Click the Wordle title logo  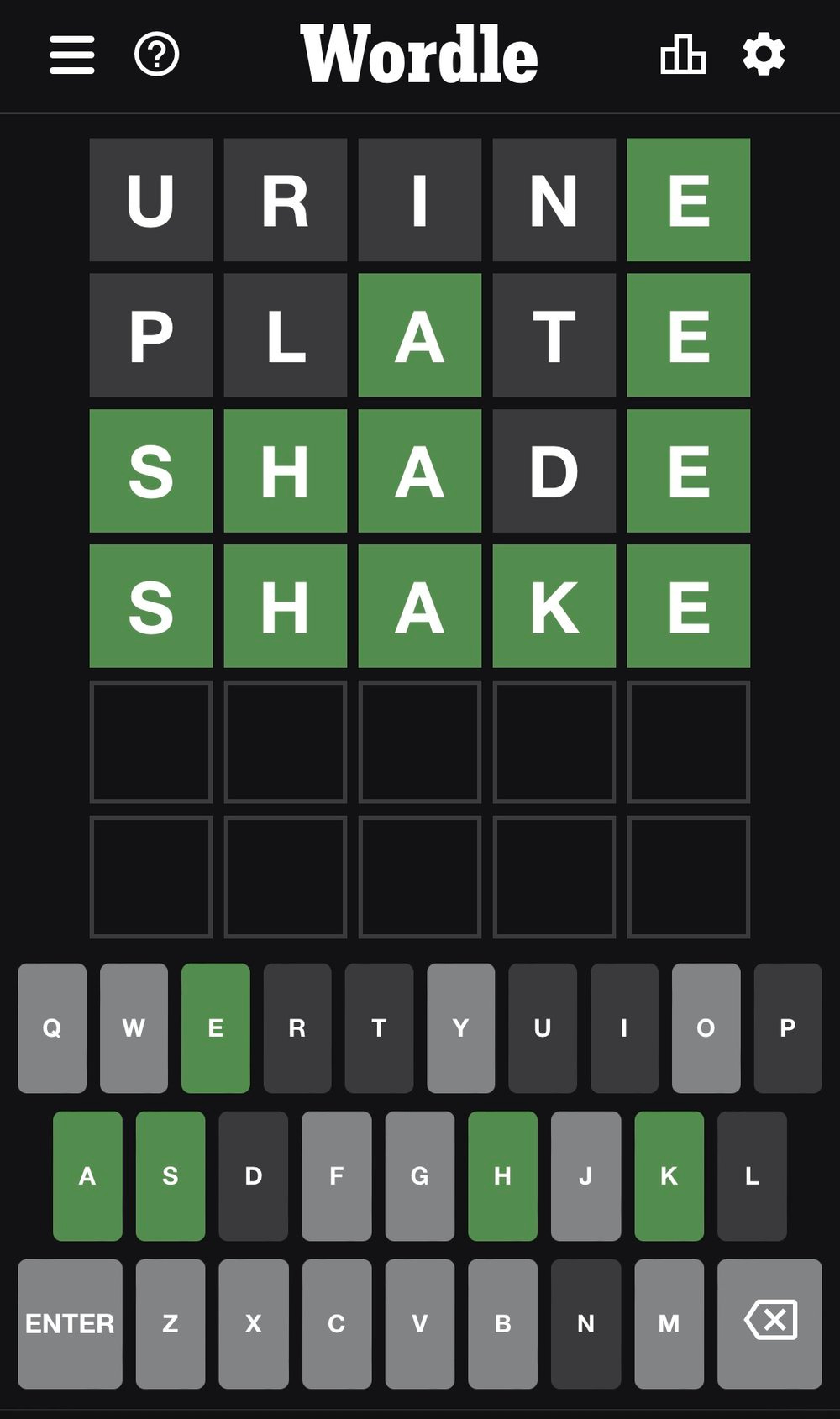(420, 55)
